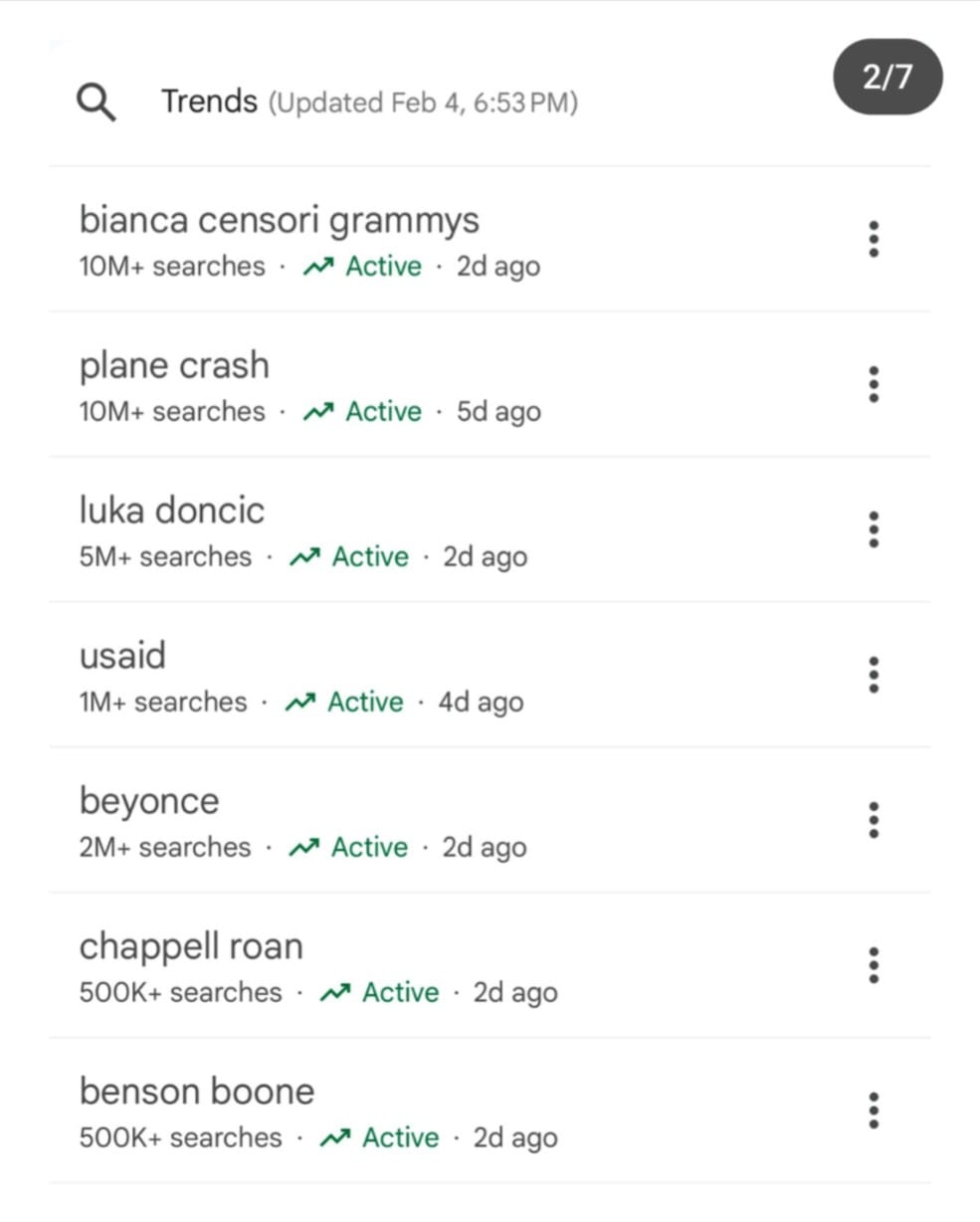Viewport: 980px width, 1222px height.
Task: Tap the overflow menu beside benson boone
Action: click(874, 1111)
